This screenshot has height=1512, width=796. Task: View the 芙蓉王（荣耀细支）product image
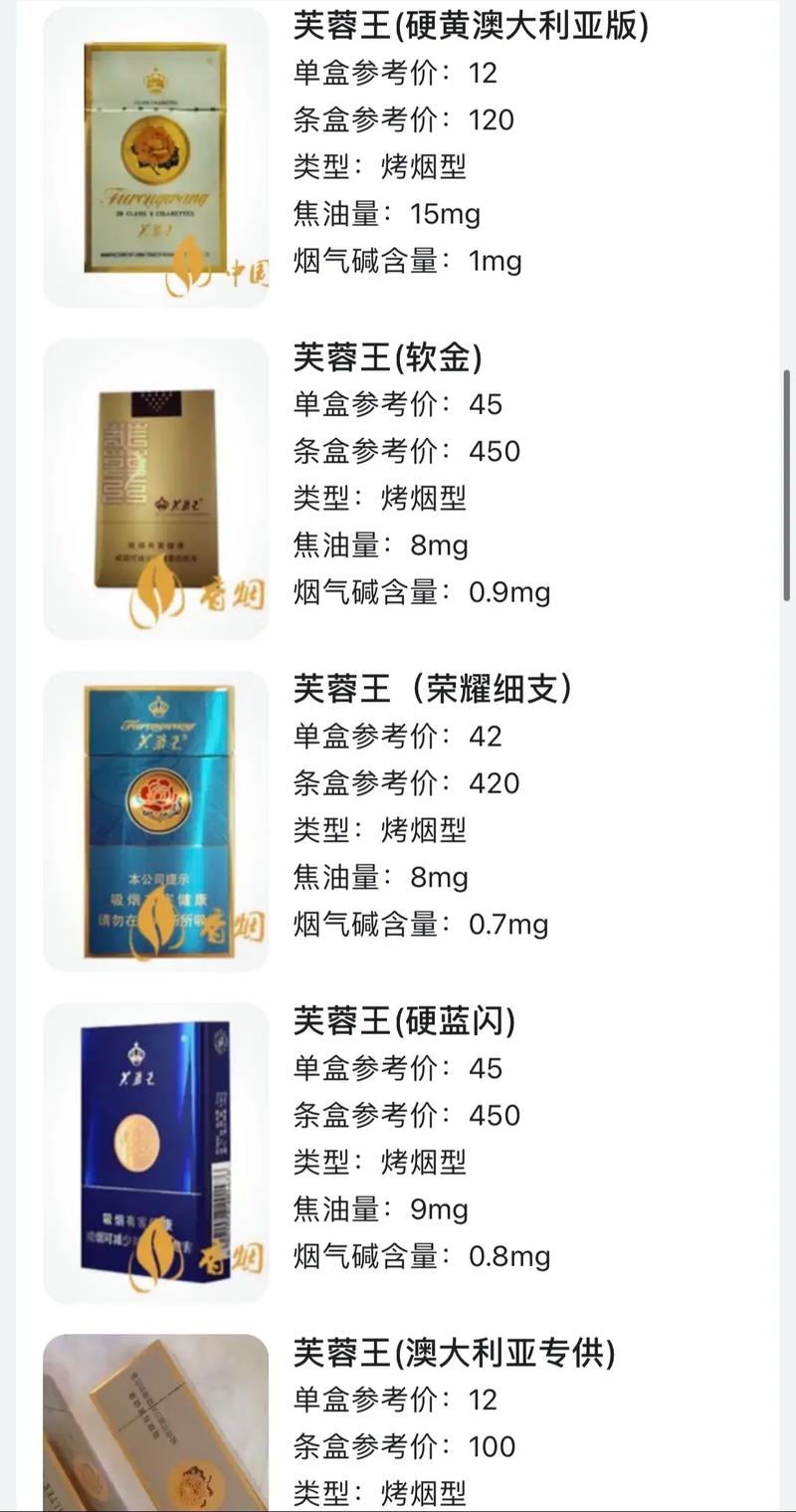point(156,820)
